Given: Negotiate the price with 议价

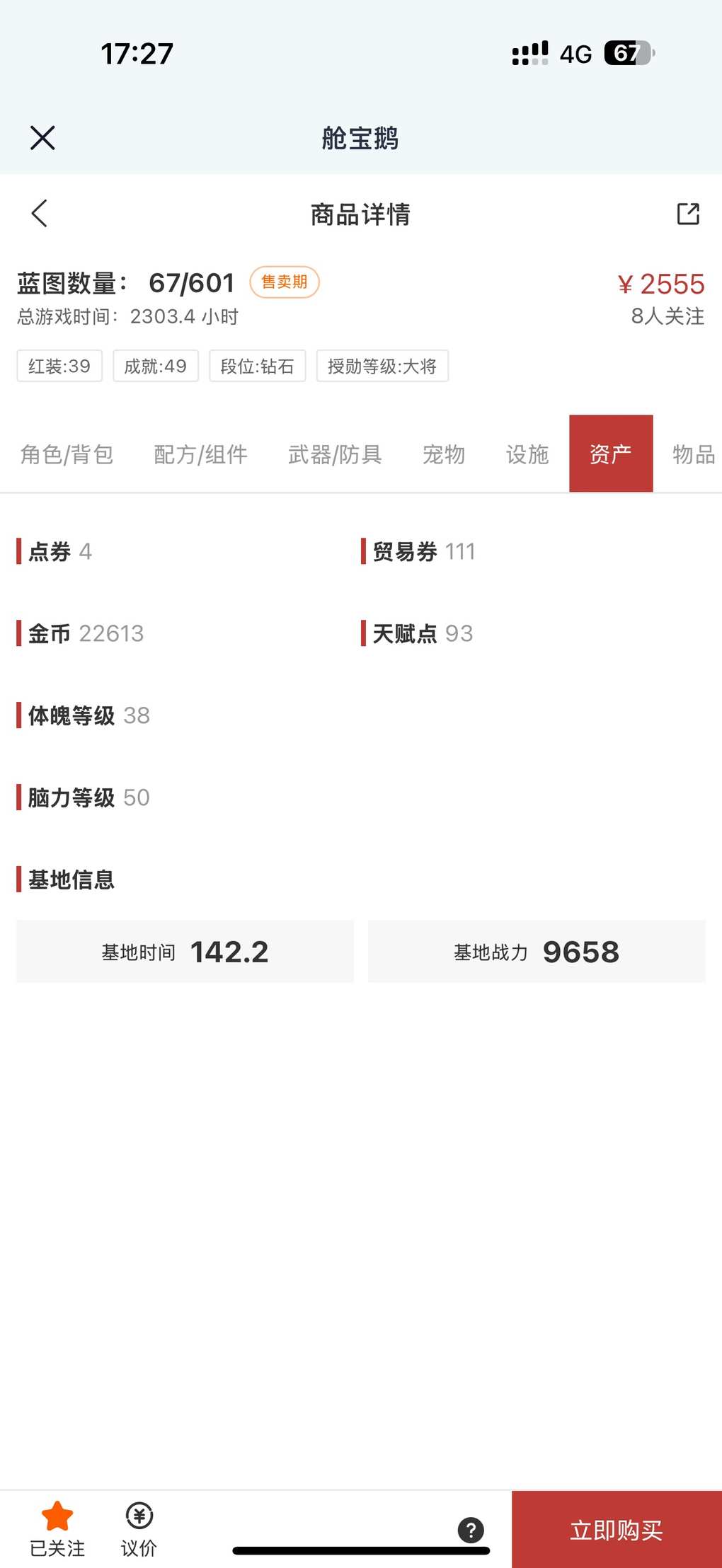Looking at the screenshot, I should (x=139, y=1528).
